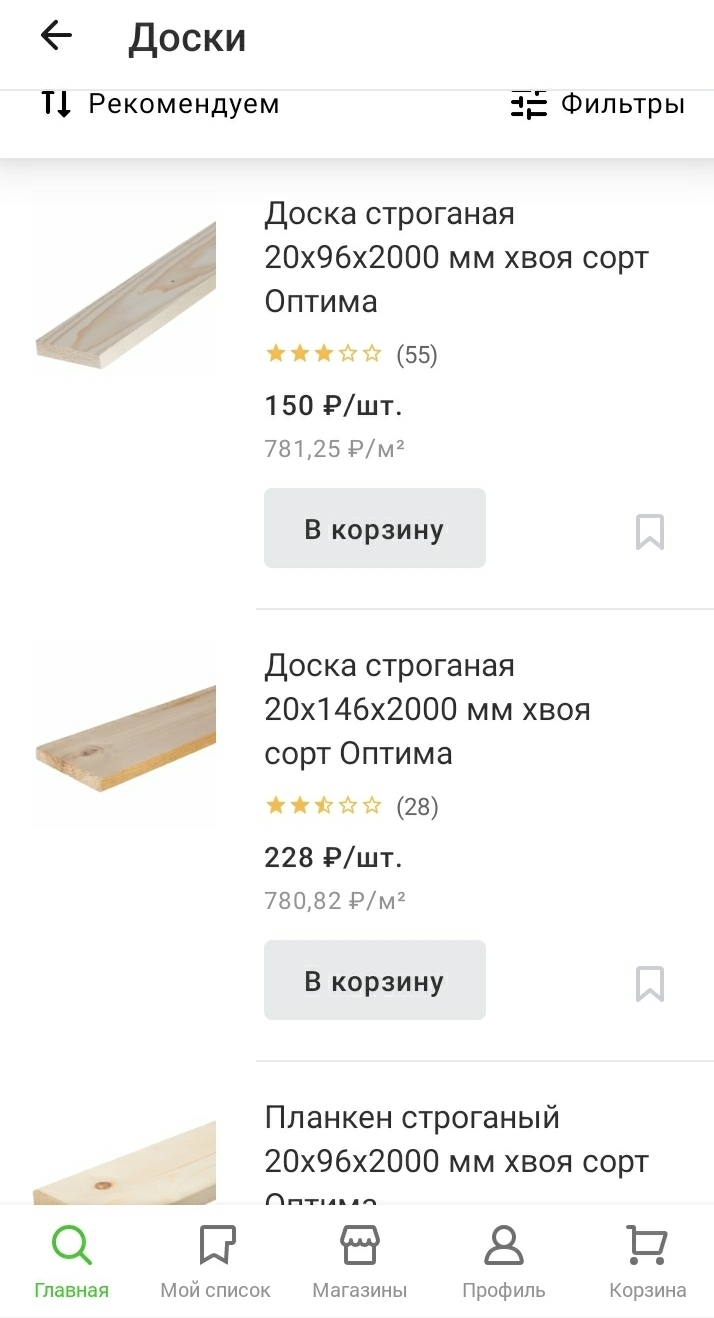The image size is (714, 1318).
Task: Open the Фильтры panel
Action: tap(597, 104)
